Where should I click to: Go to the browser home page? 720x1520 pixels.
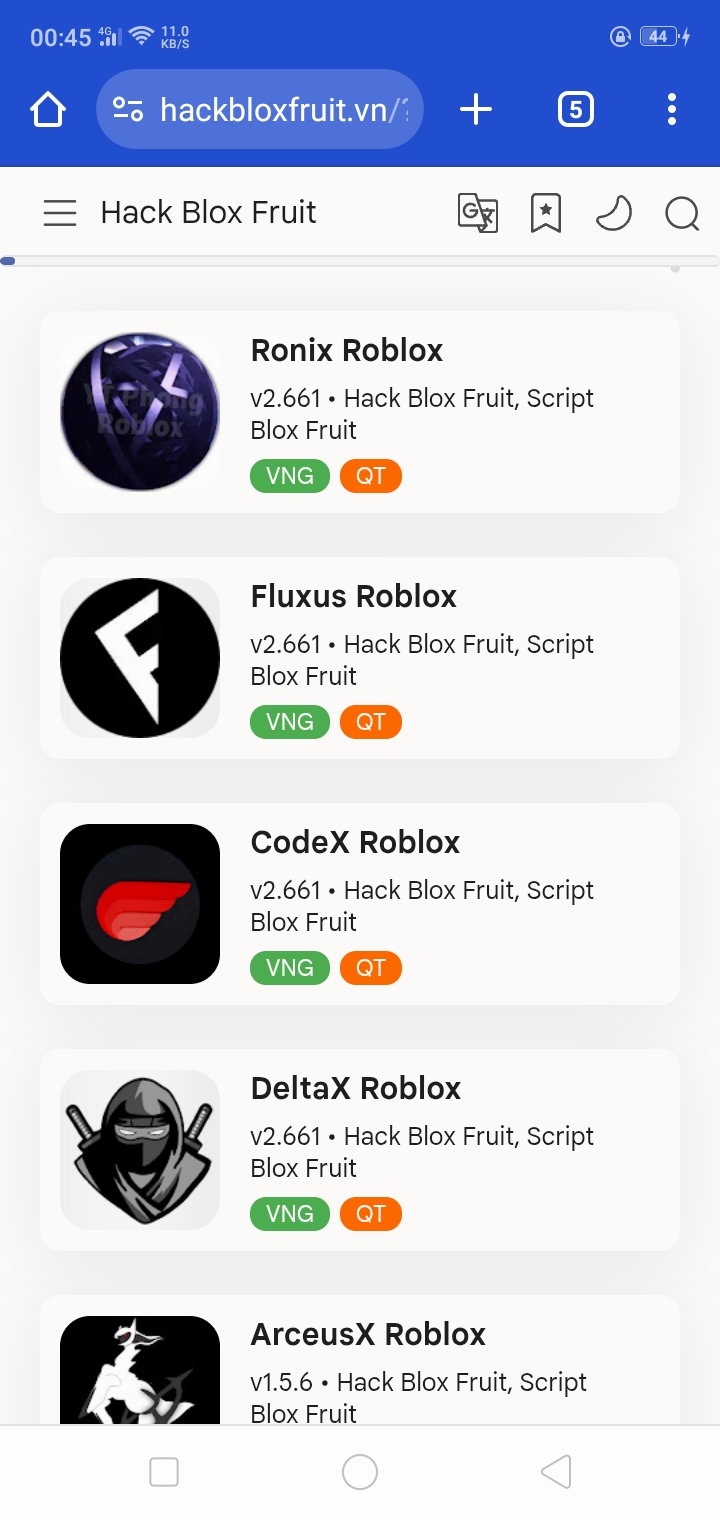coord(48,110)
